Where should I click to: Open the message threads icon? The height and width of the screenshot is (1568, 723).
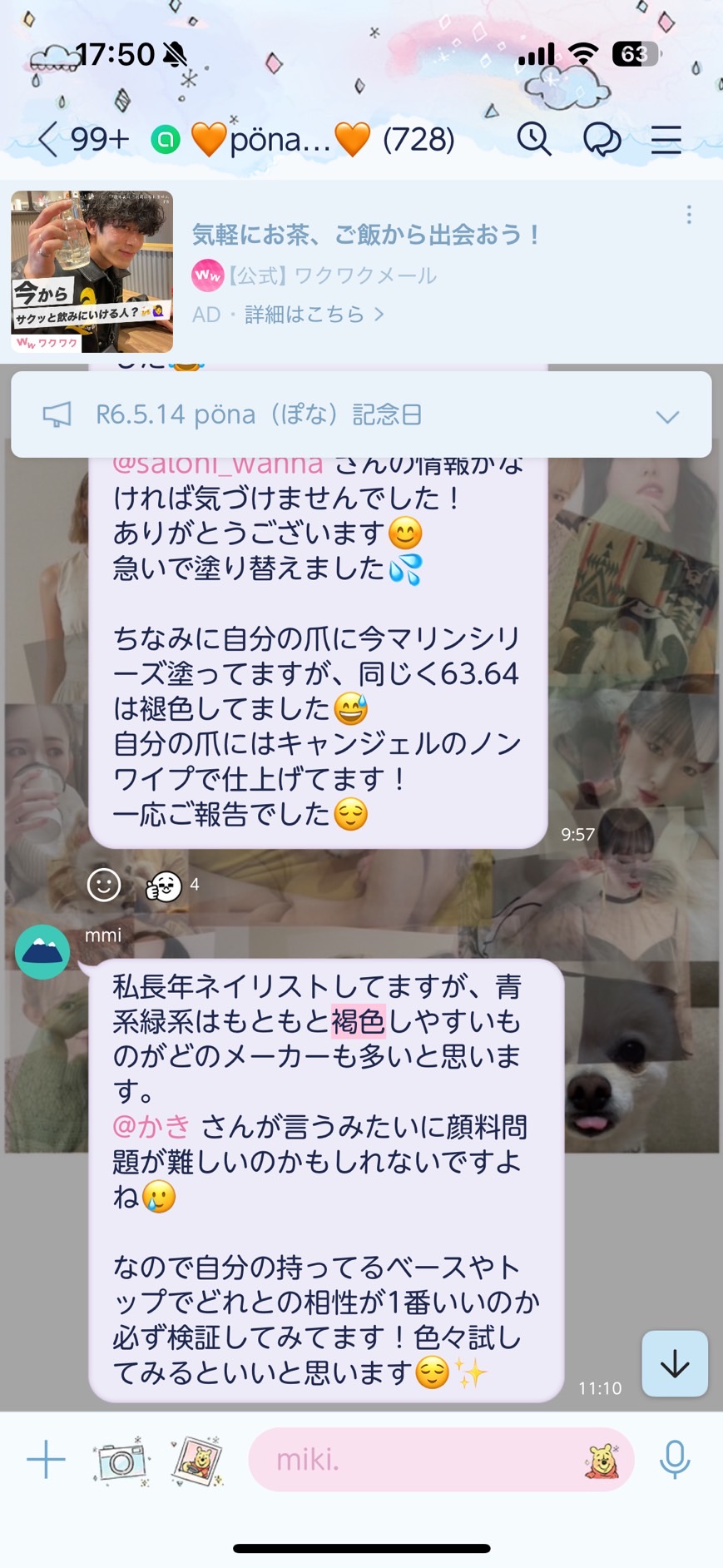(602, 139)
